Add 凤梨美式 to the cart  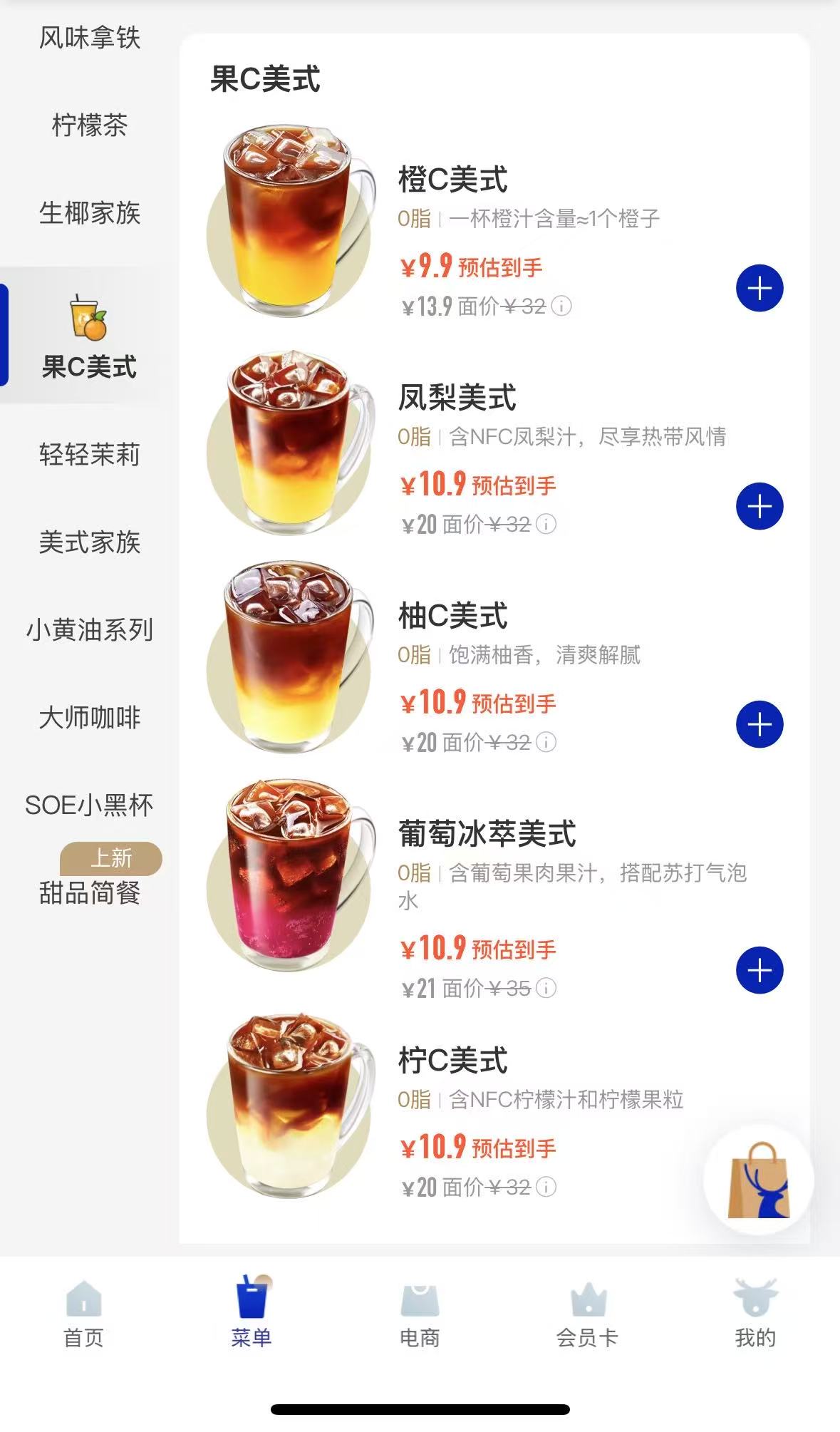tap(759, 507)
